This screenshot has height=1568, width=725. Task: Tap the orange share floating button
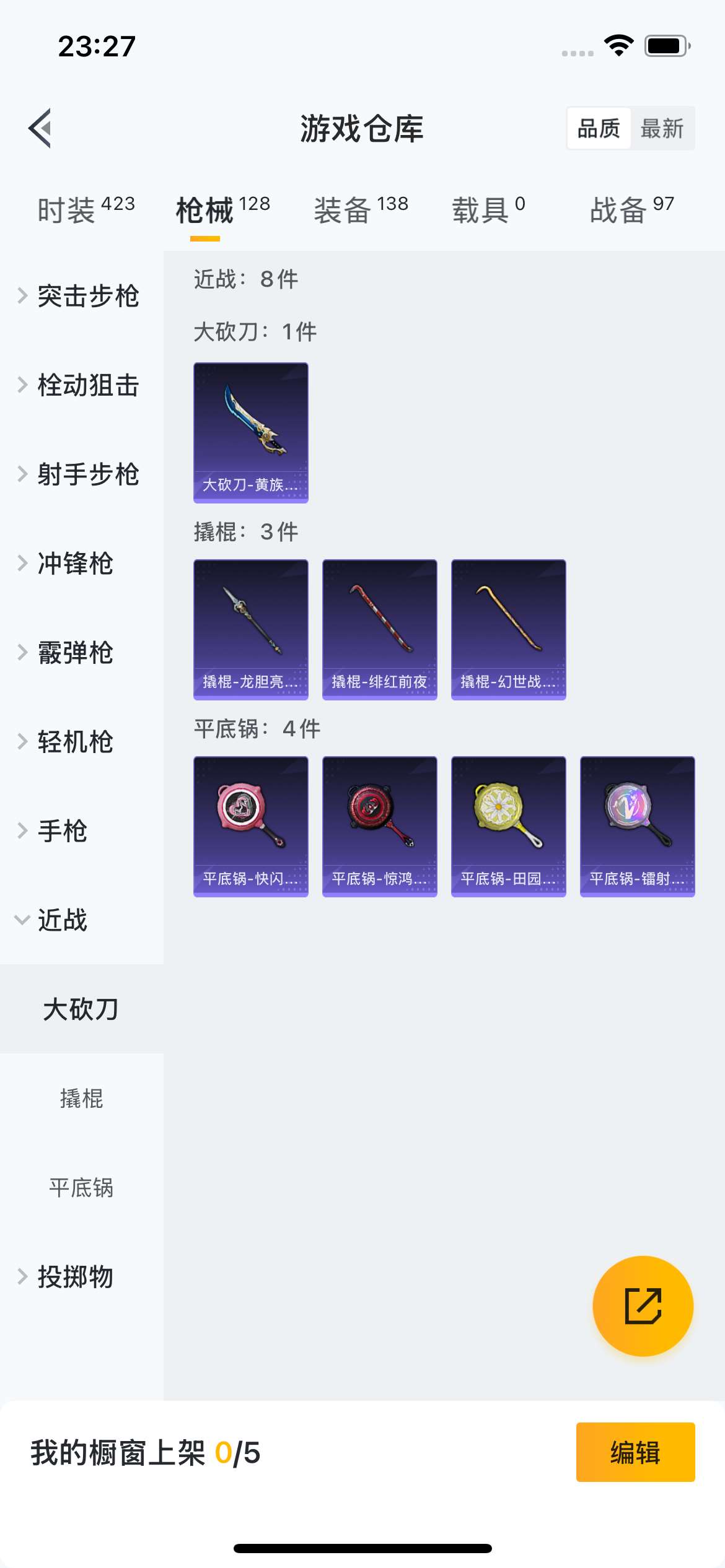point(643,1306)
